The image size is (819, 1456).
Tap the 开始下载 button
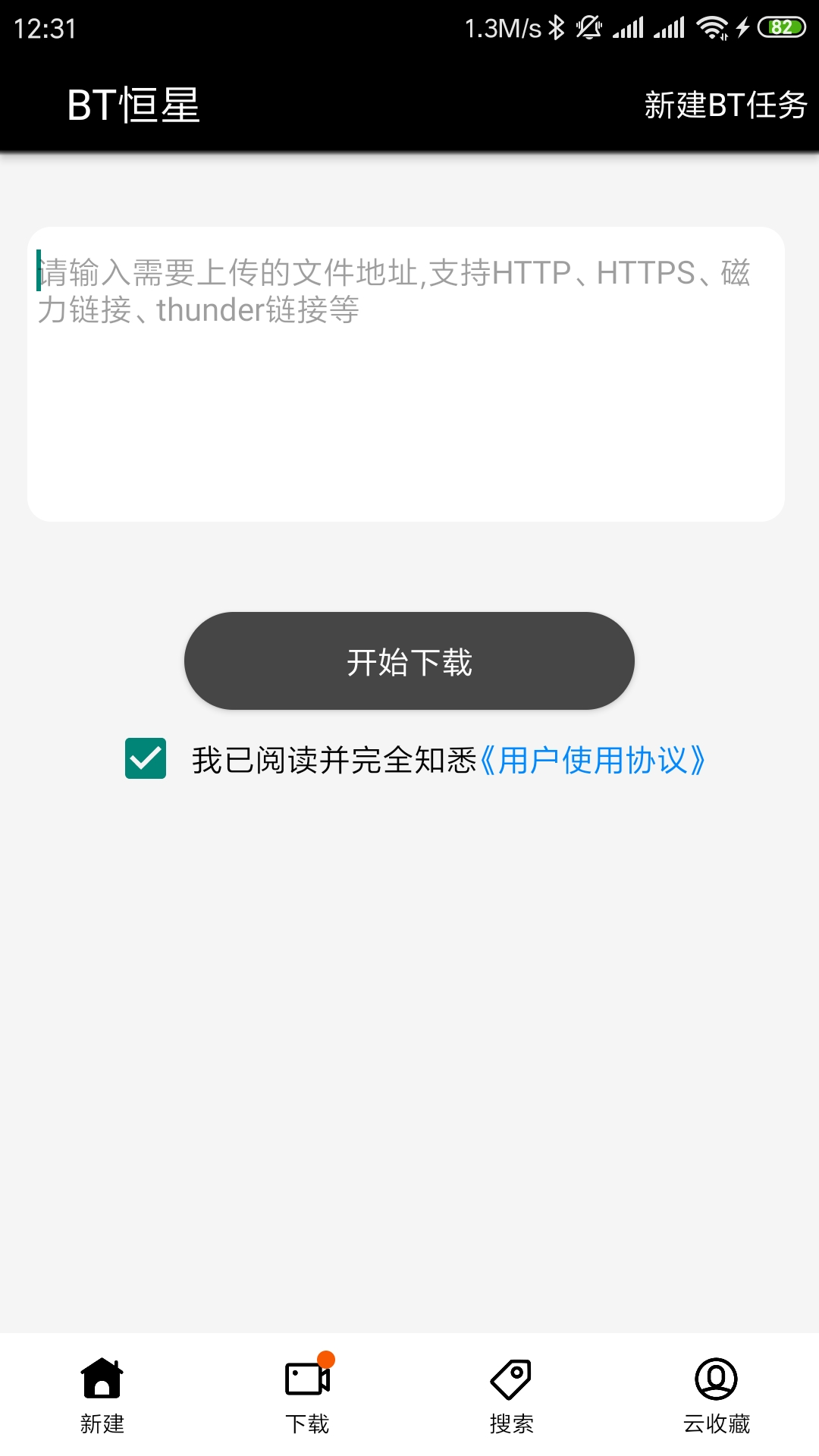(409, 661)
